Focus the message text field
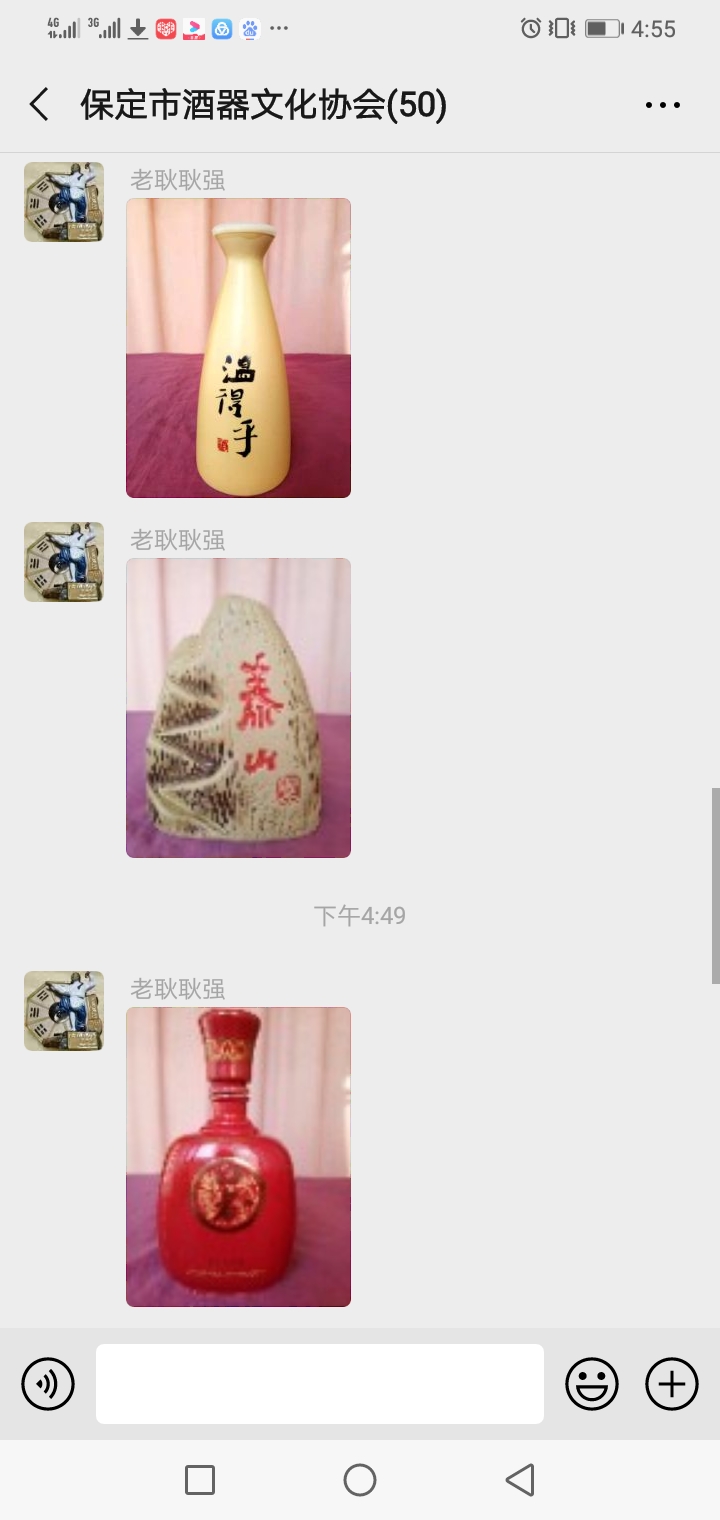This screenshot has width=720, height=1520. pyautogui.click(x=320, y=1384)
